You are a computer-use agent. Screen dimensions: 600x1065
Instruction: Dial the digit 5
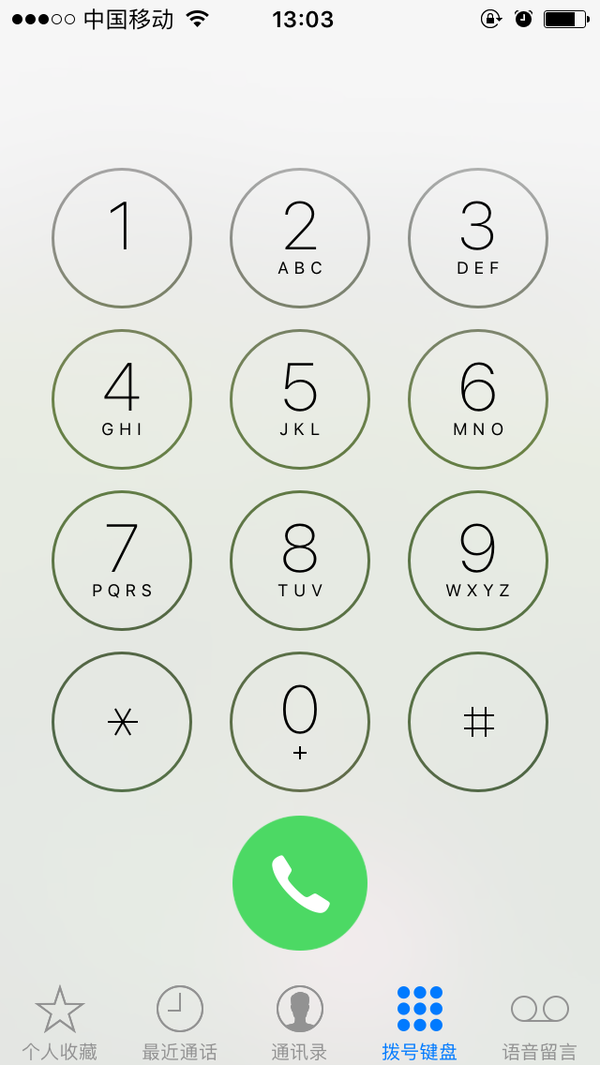coord(300,399)
